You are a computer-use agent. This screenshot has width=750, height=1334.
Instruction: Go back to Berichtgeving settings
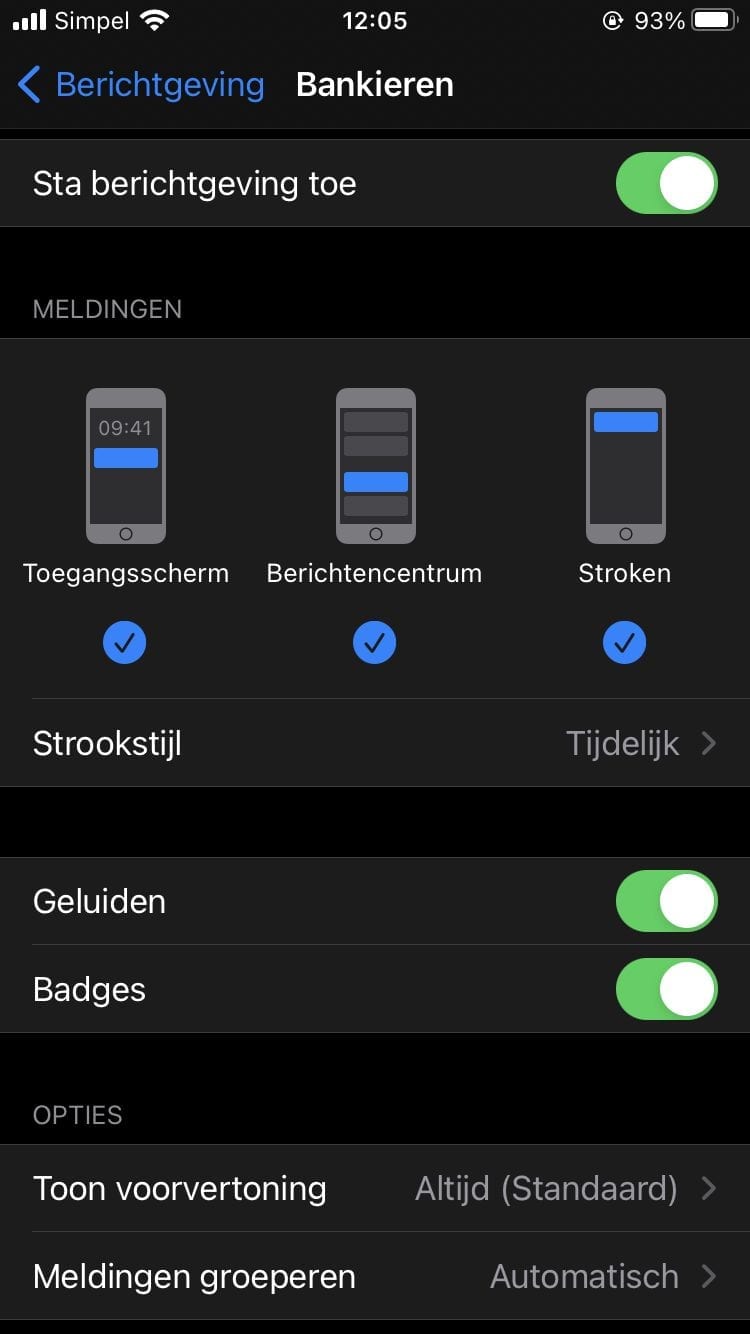pyautogui.click(x=140, y=85)
